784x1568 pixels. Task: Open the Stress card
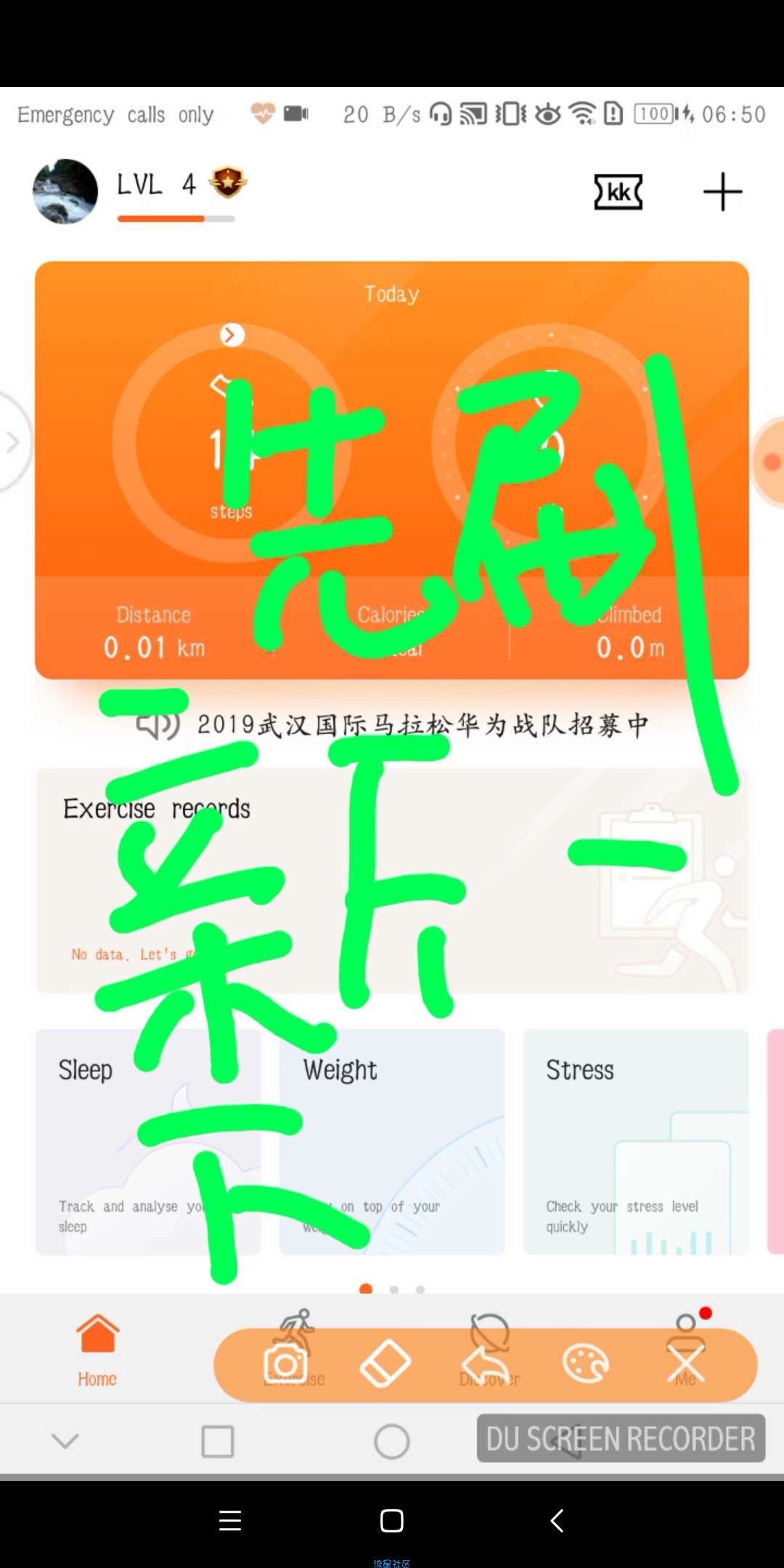coord(636,1141)
